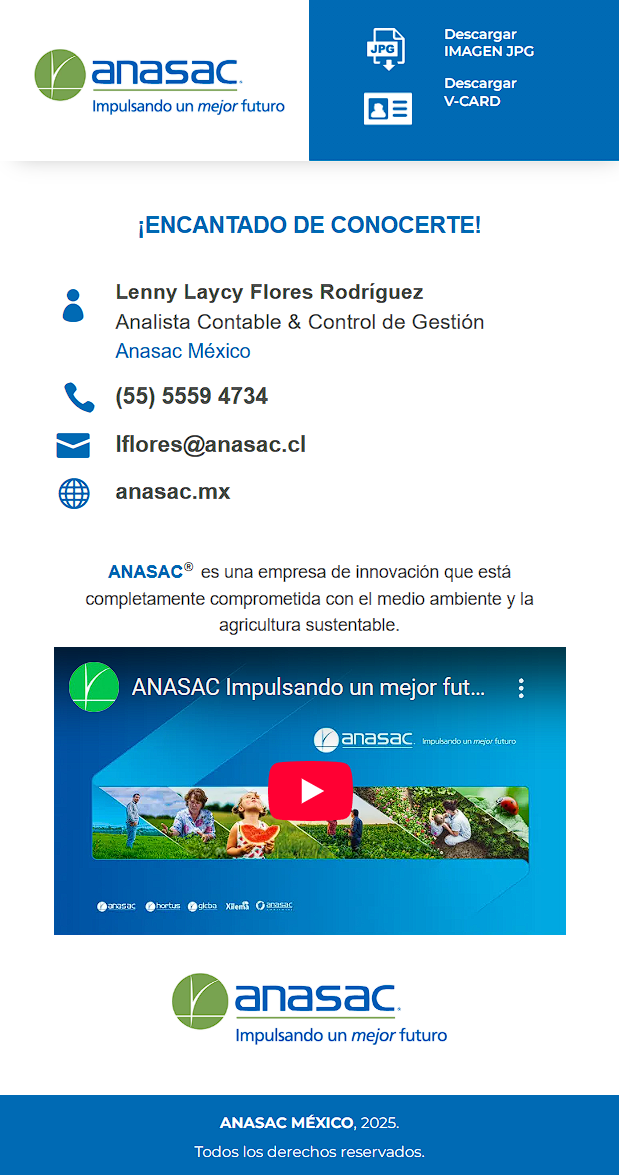This screenshot has height=1175, width=619.
Task: Open the ANASAC video title on YouTube
Action: point(308,688)
